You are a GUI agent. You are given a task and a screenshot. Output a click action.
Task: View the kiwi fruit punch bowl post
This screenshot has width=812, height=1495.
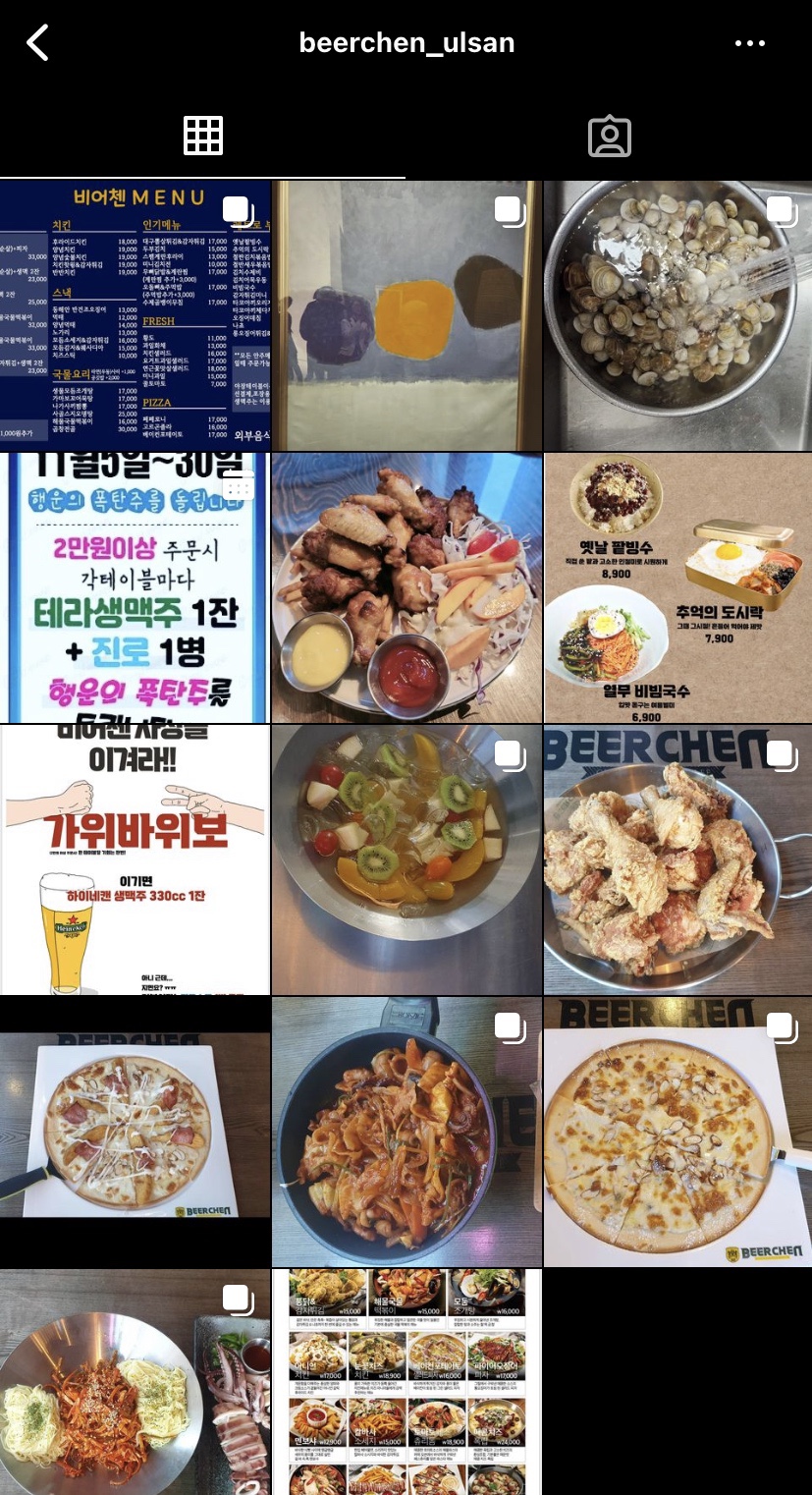406,859
